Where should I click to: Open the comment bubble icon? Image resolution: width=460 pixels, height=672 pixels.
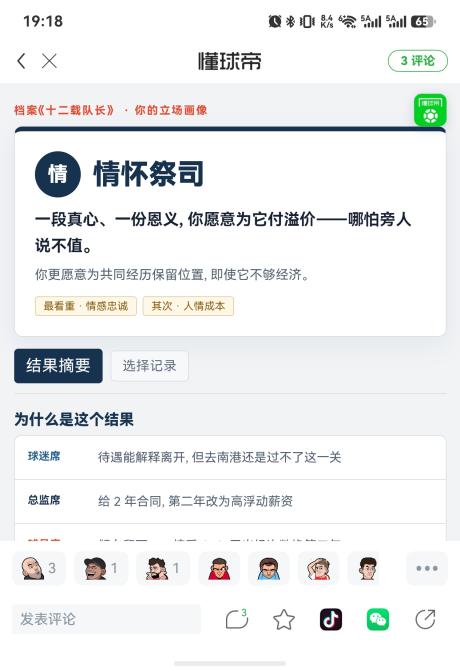pos(237,619)
